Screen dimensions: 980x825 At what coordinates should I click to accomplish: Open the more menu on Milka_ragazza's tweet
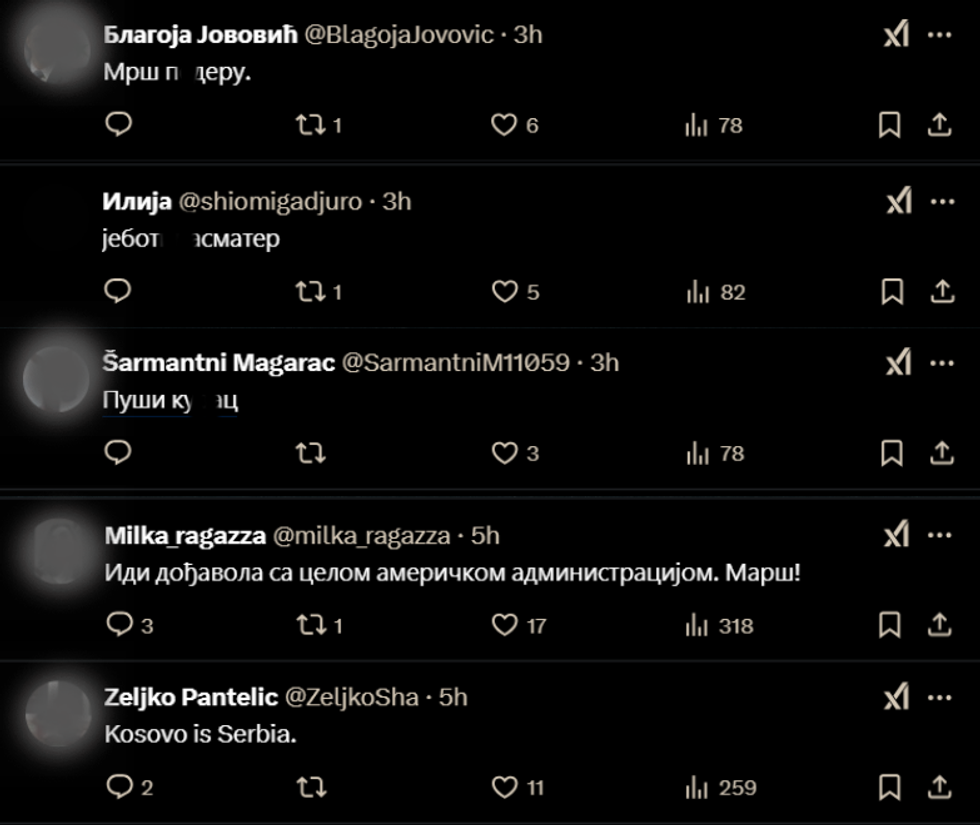click(939, 535)
